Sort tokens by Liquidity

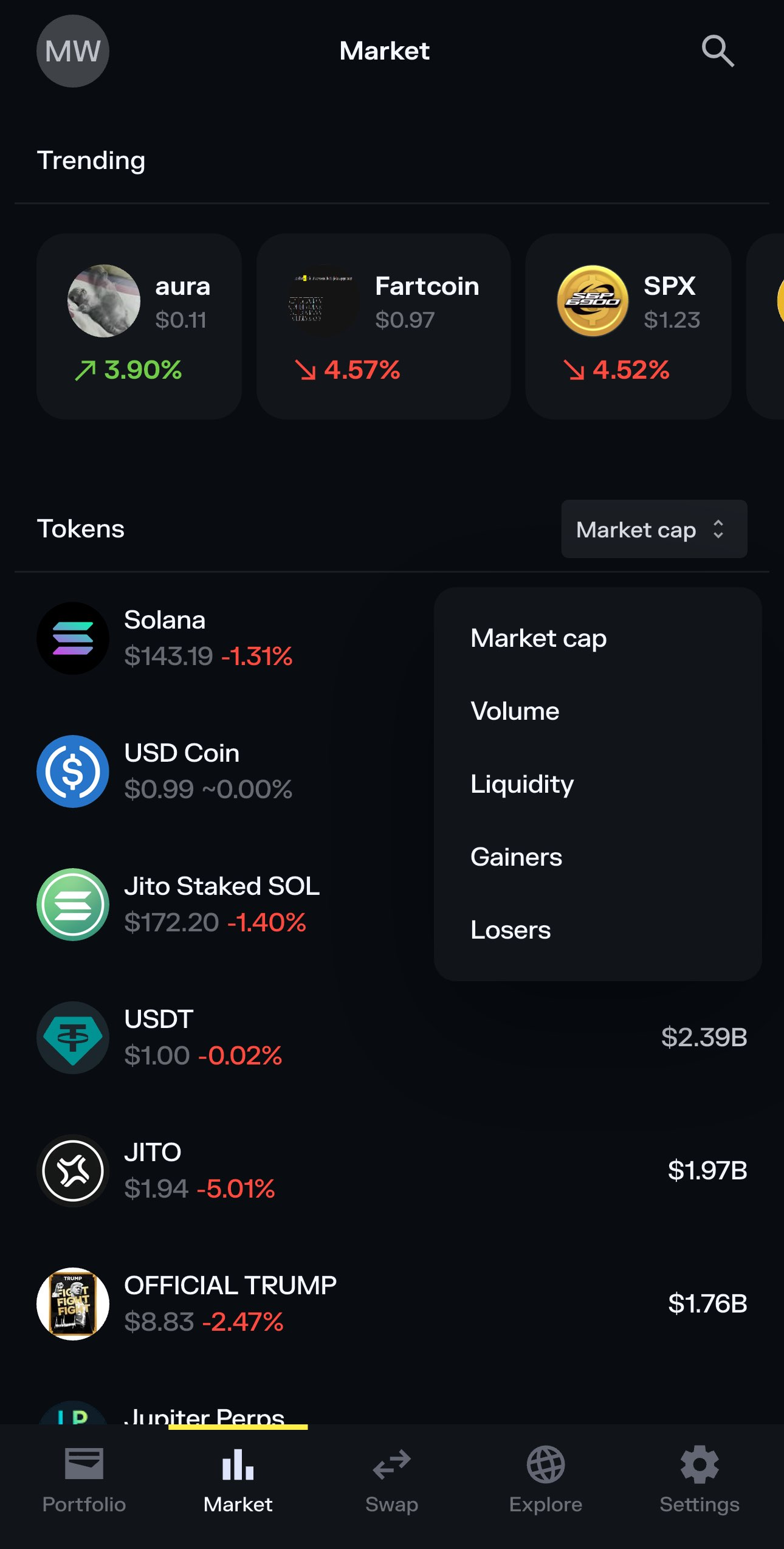pyautogui.click(x=598, y=784)
